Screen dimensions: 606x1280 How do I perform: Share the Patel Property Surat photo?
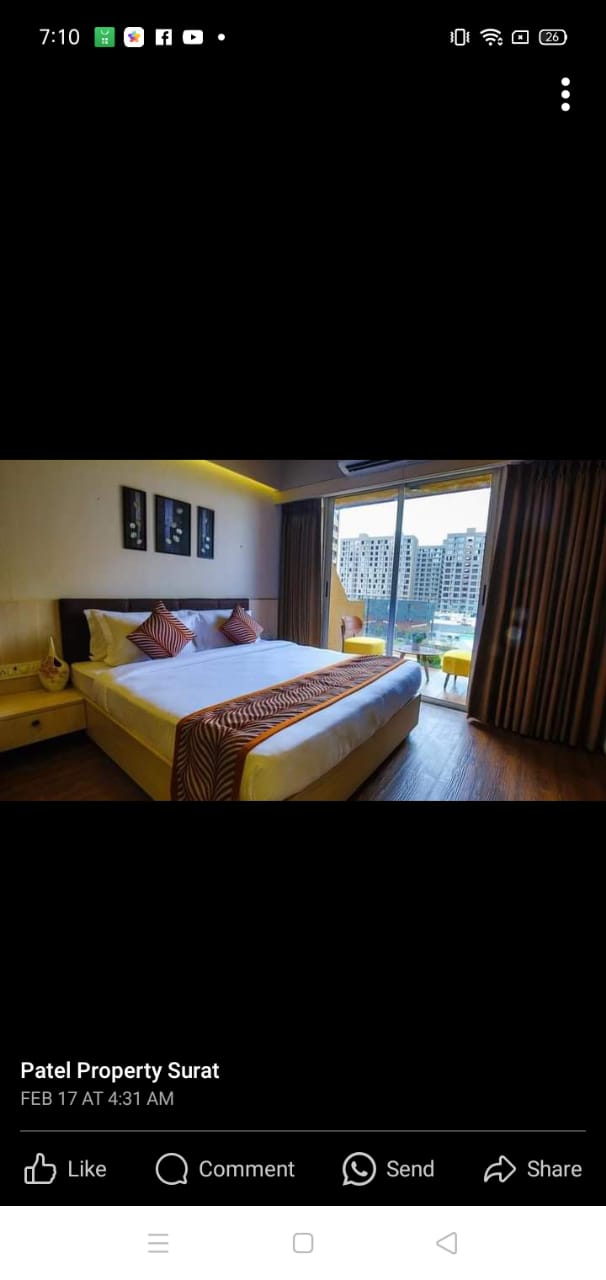tap(532, 1168)
